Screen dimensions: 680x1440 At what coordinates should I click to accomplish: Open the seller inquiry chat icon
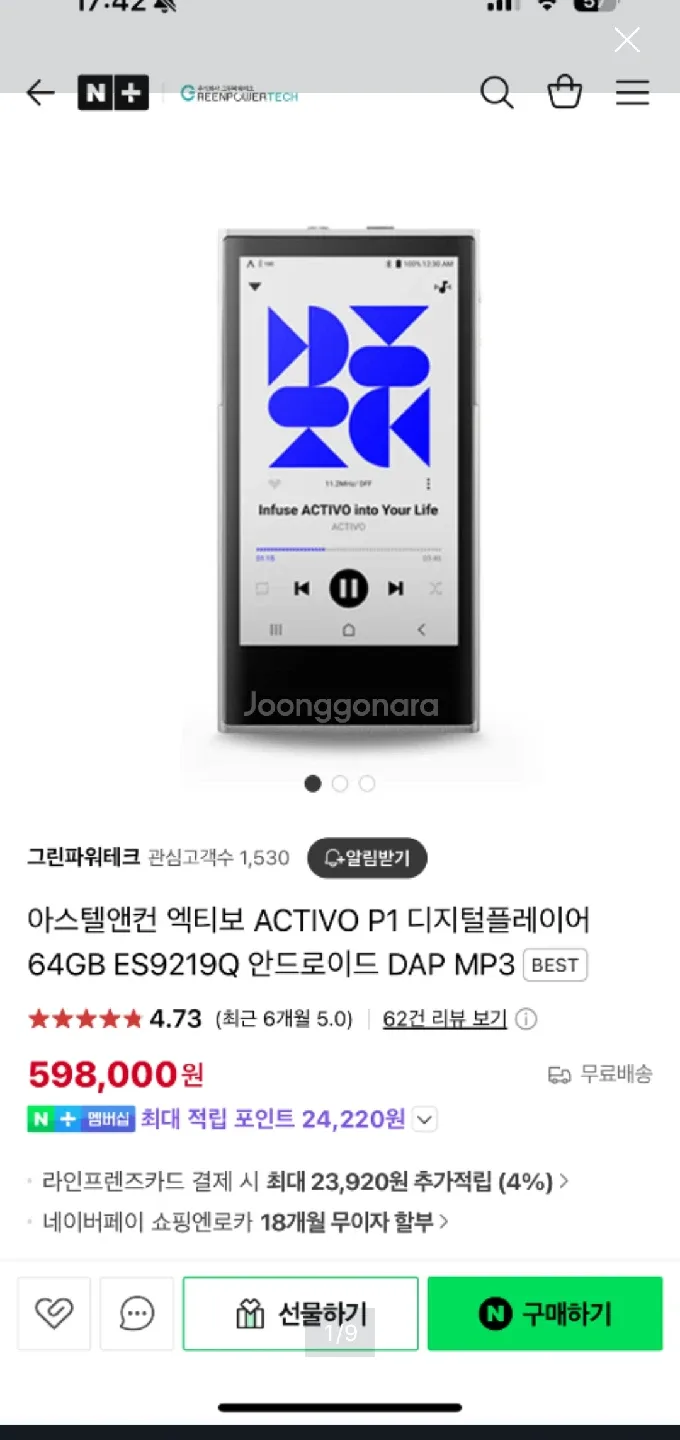(136, 1313)
